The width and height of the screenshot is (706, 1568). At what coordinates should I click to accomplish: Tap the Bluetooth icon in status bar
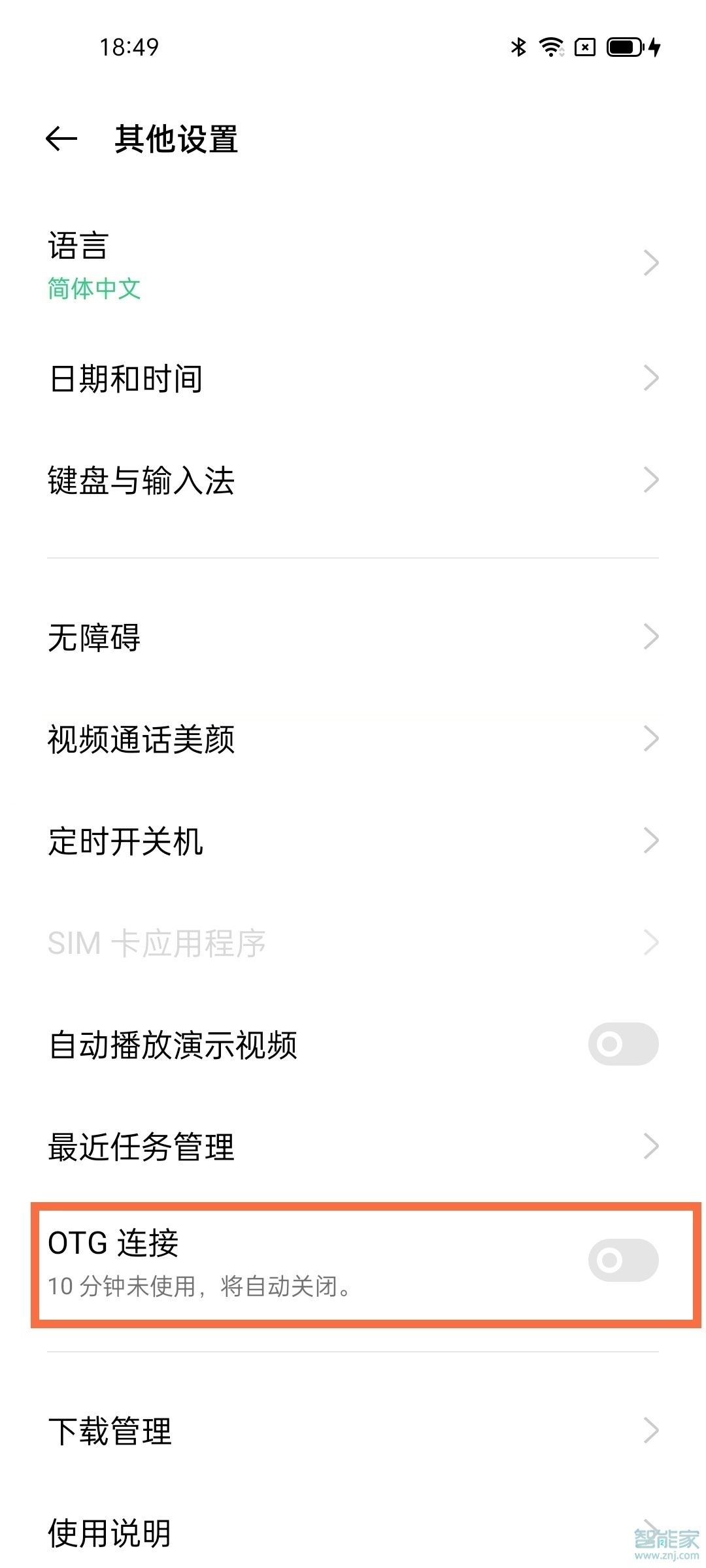coord(518,47)
